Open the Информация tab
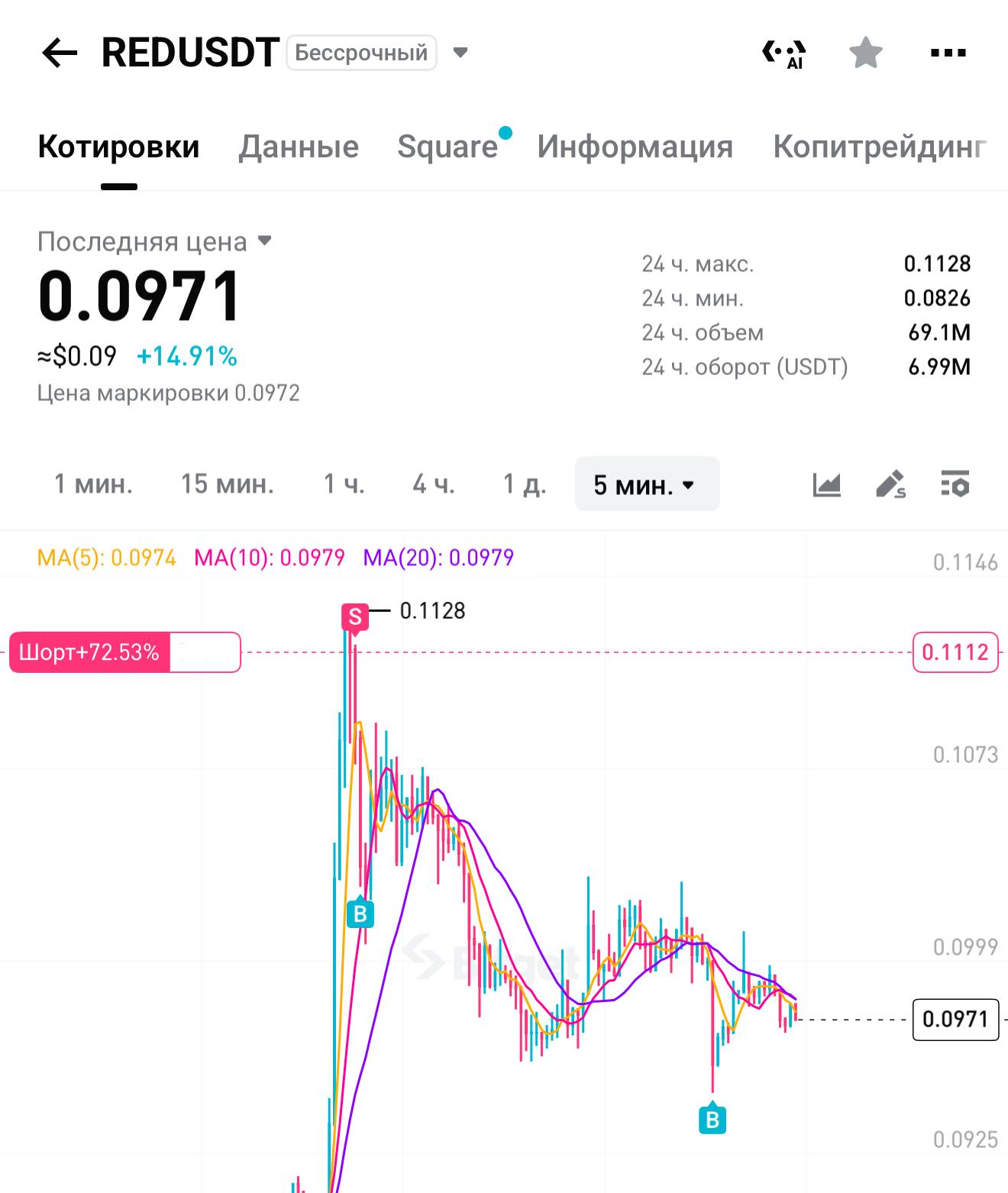Image resolution: width=1008 pixels, height=1193 pixels. pyautogui.click(x=635, y=147)
